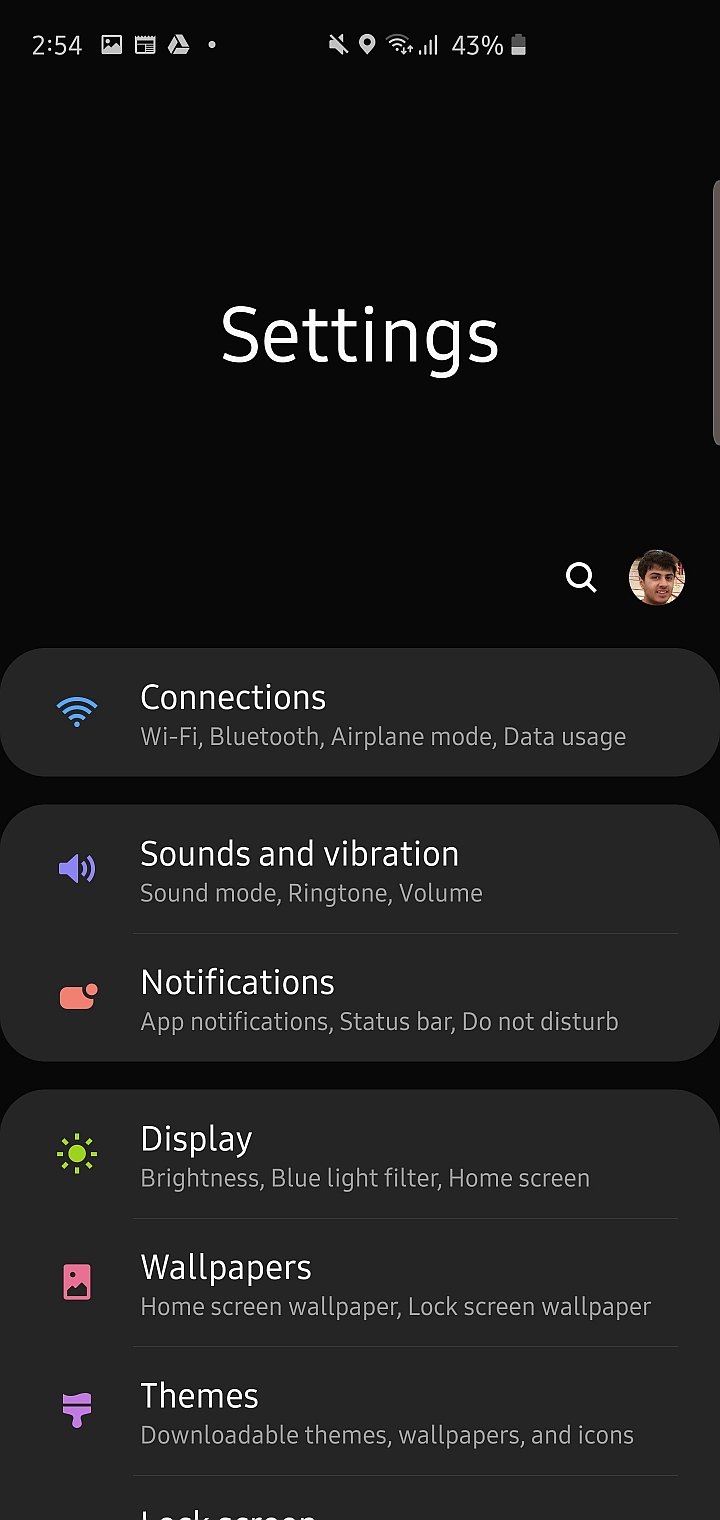Tap the Themes row
This screenshot has height=1520, width=720.
360,1411
